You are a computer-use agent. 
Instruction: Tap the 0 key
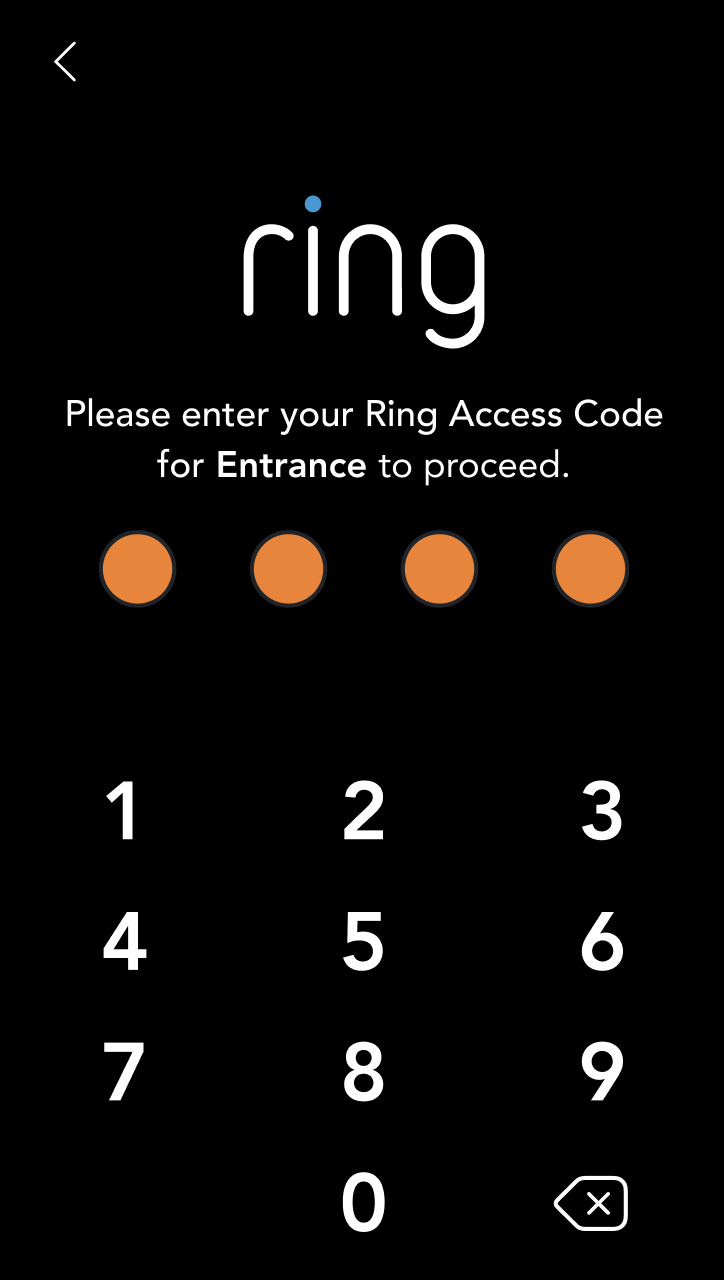pyautogui.click(x=363, y=1203)
